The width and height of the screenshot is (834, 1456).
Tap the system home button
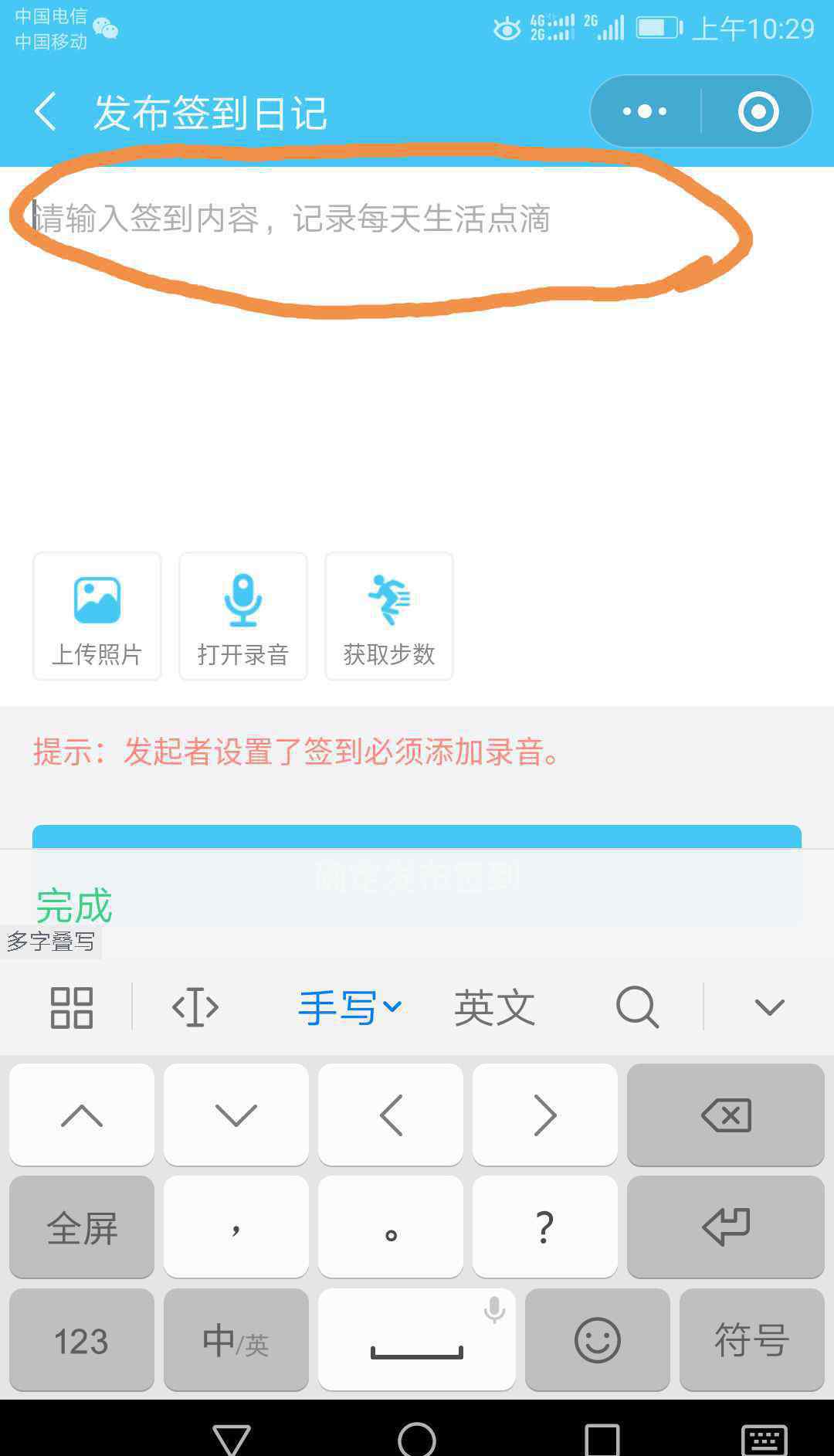(x=417, y=1439)
